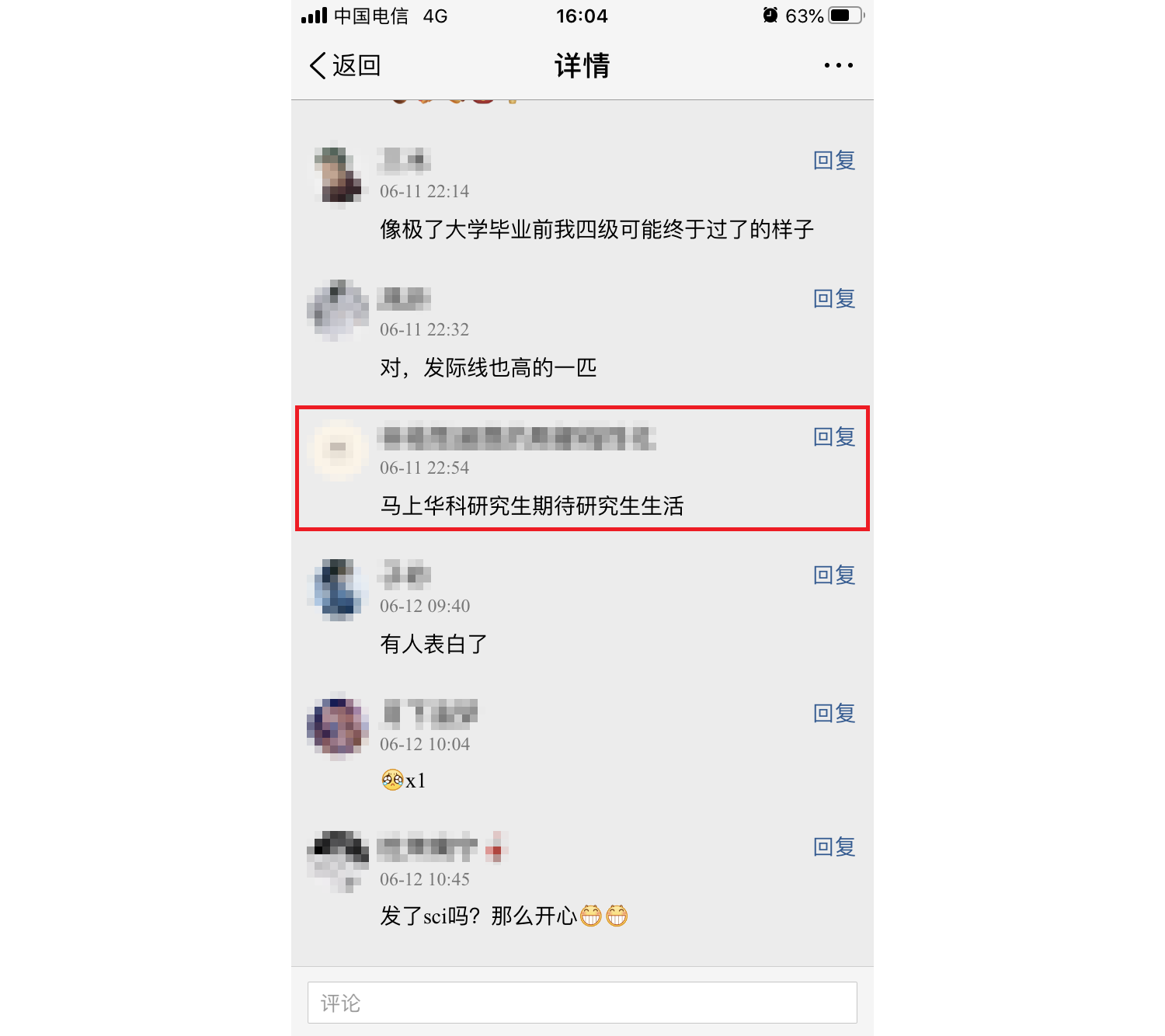Reply to the 06-12 10:04 emoji comment
This screenshot has height=1036, width=1165.
point(833,714)
